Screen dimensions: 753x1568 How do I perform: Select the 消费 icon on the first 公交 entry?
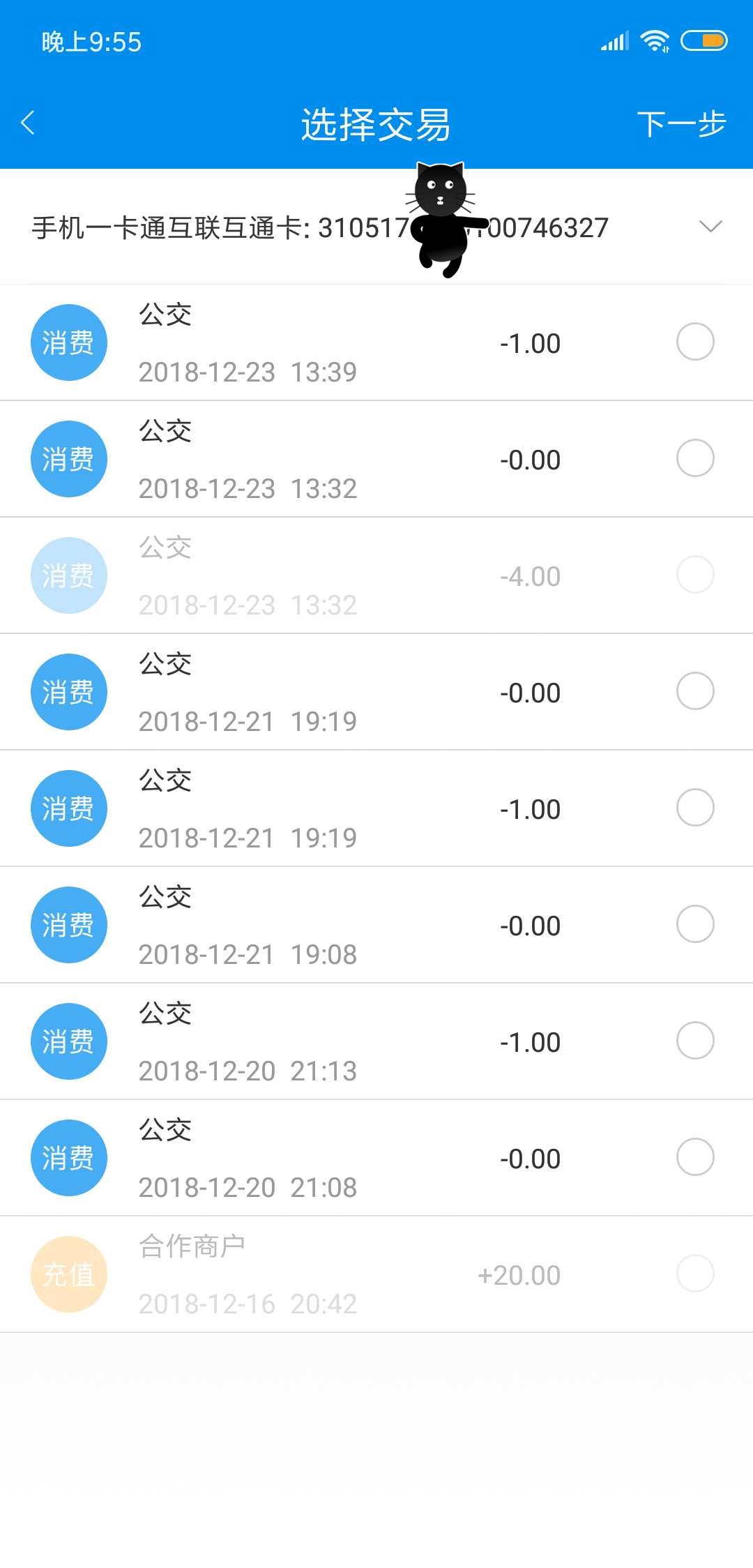point(68,342)
